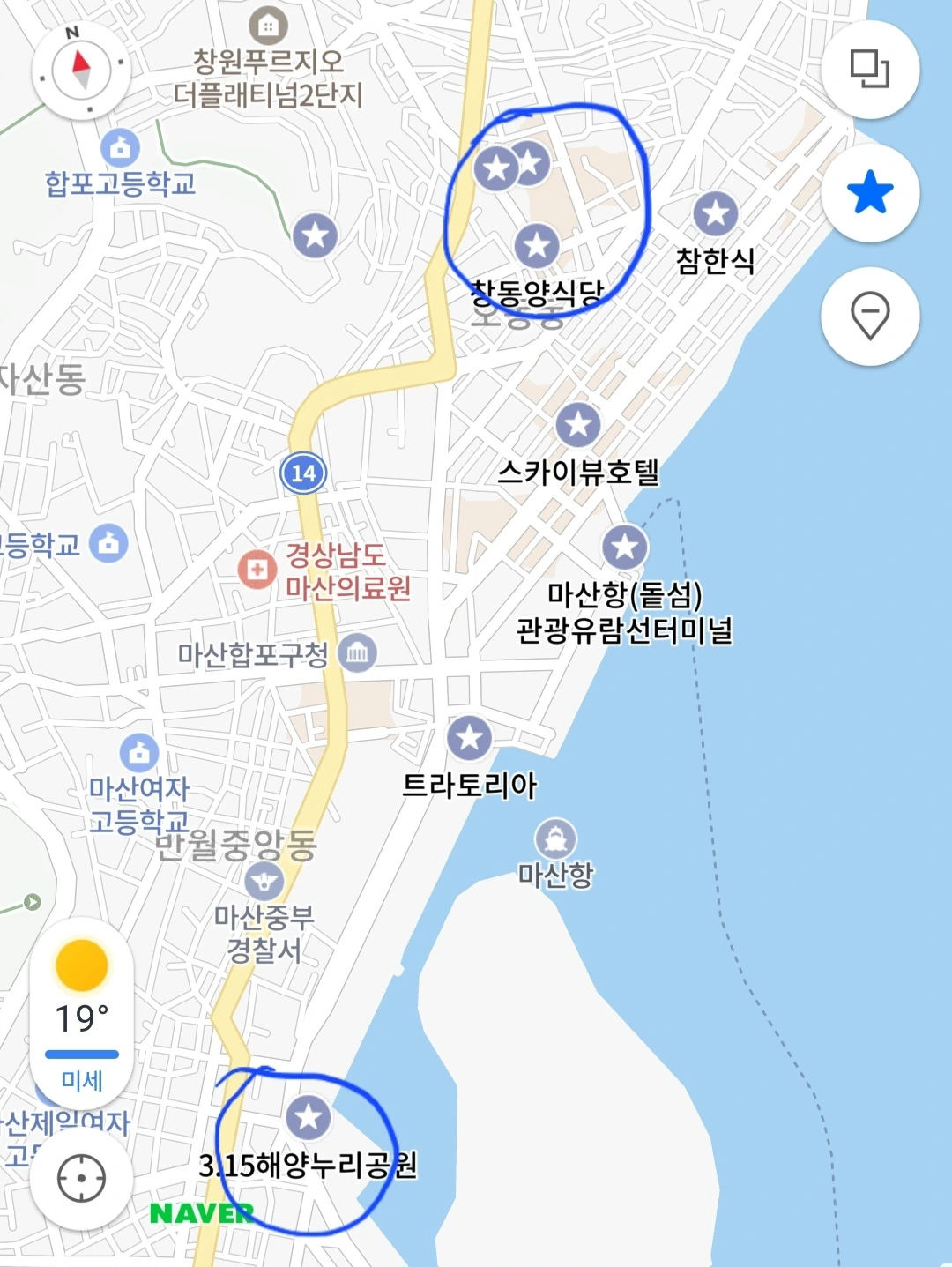Open the 경상남도 마산의료원 hospital marker
952x1267 pixels.
point(257,569)
